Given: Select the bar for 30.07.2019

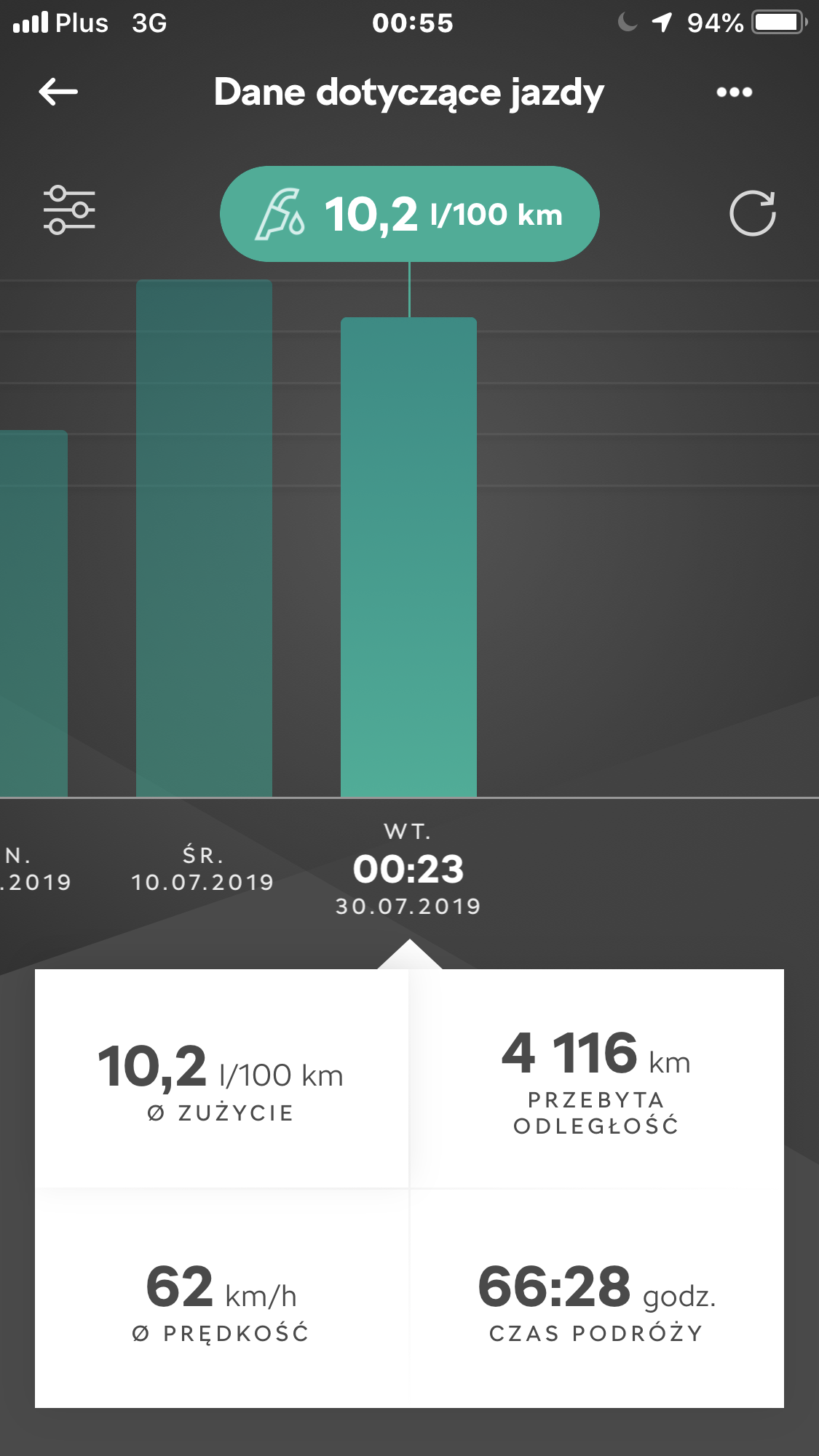Looking at the screenshot, I should tap(408, 557).
